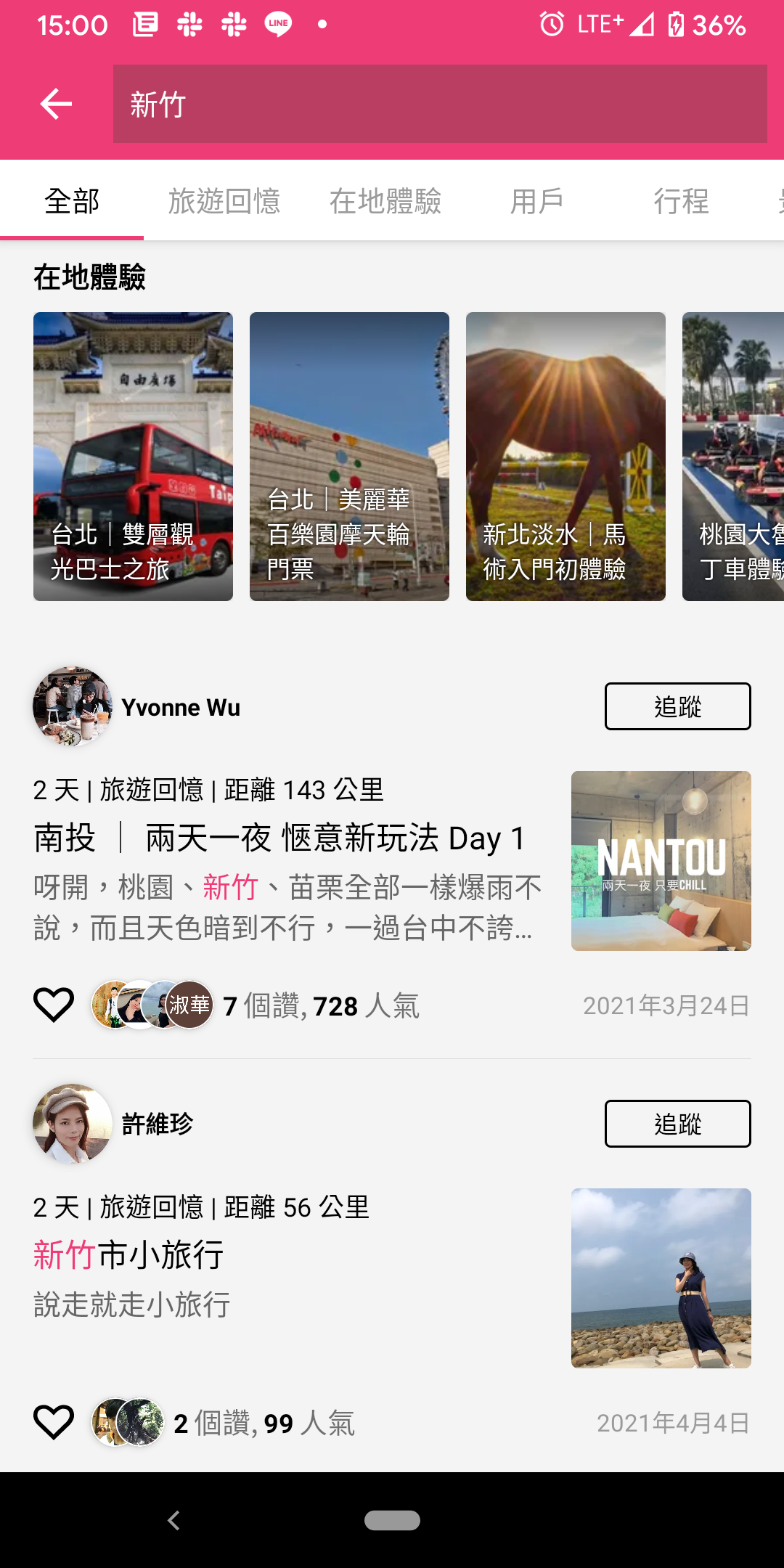
Task: Go back using the header arrow
Action: pyautogui.click(x=56, y=104)
